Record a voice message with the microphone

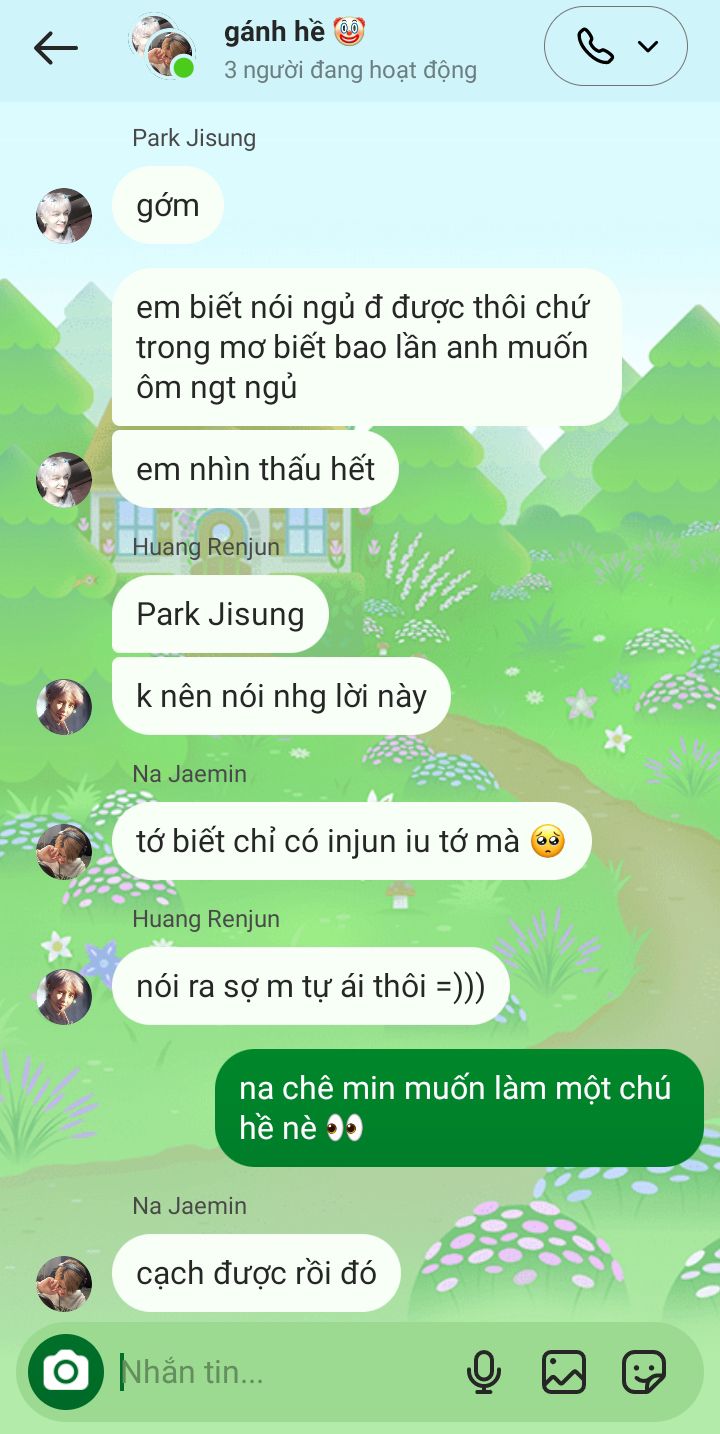[484, 1372]
